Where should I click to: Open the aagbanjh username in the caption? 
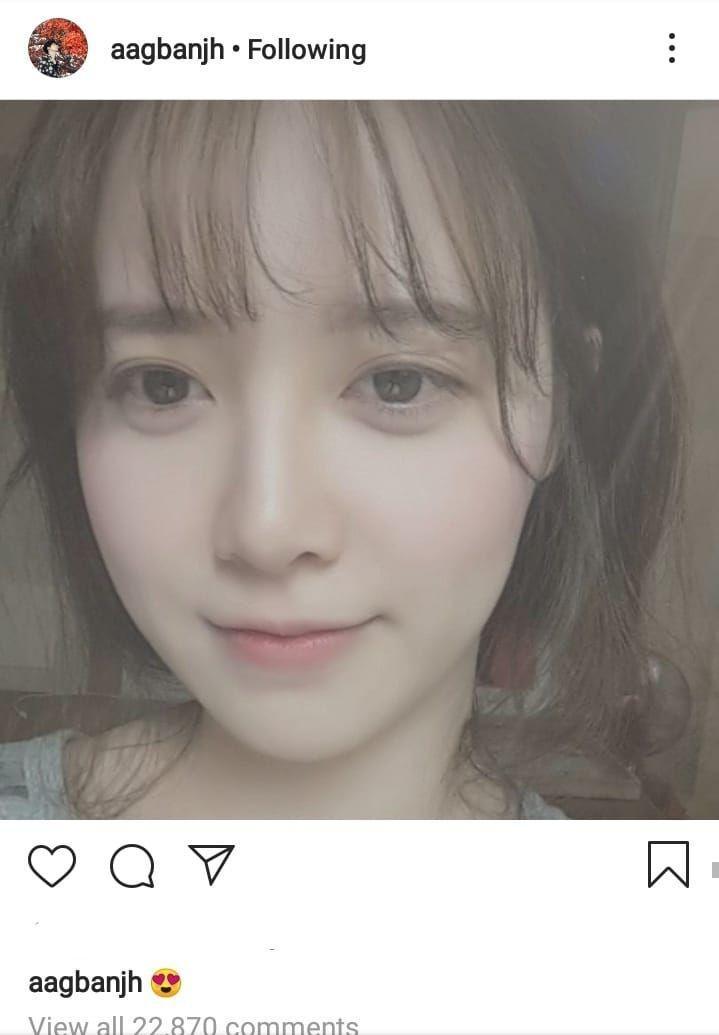[x=85, y=983]
